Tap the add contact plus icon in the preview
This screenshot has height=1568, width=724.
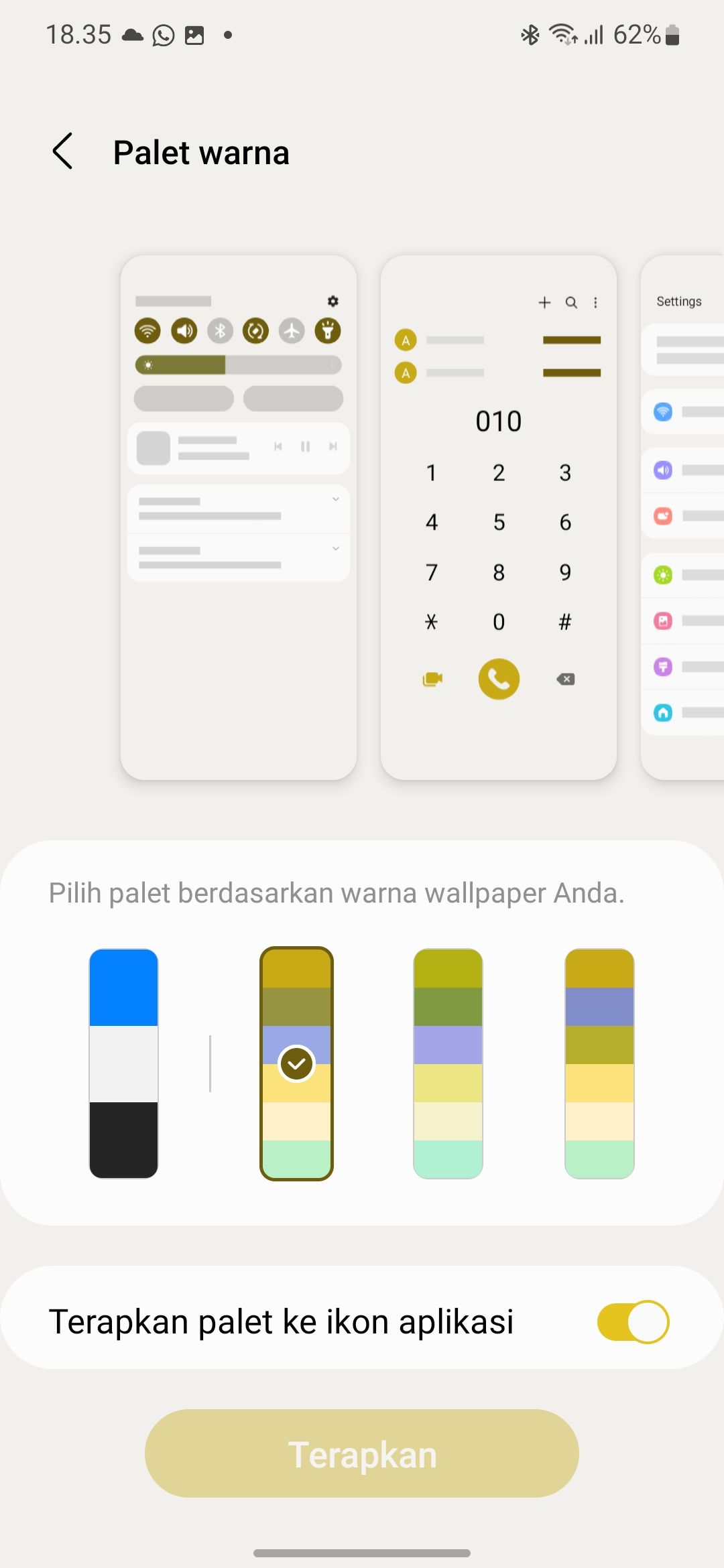click(x=544, y=302)
